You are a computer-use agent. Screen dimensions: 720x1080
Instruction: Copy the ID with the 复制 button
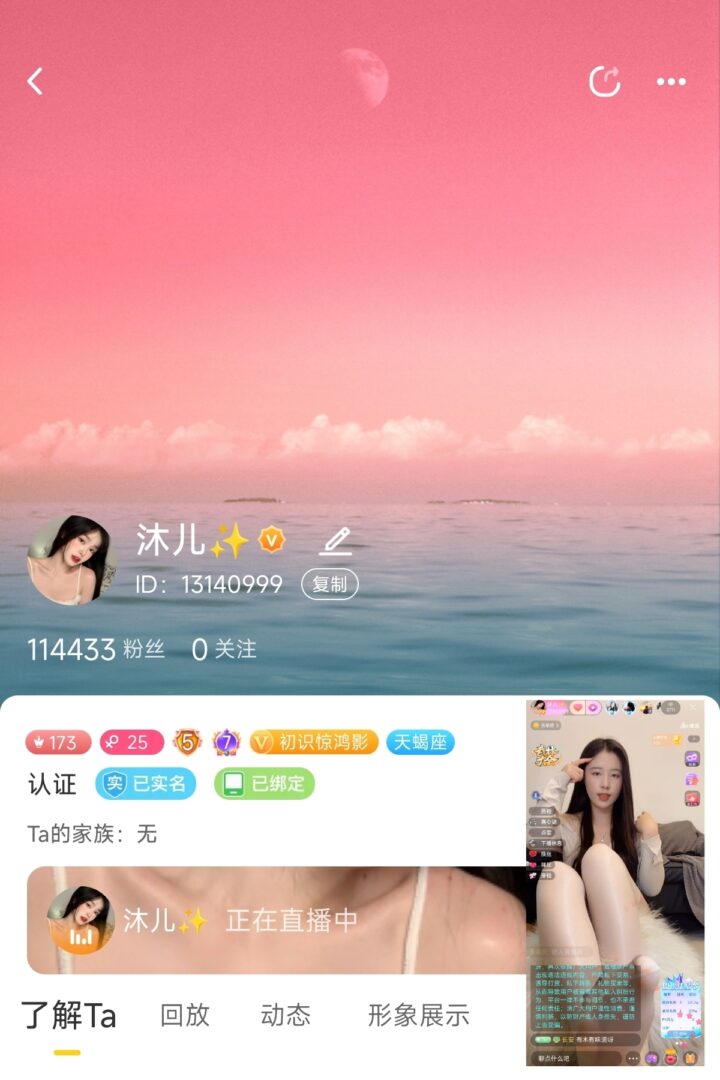[329, 584]
